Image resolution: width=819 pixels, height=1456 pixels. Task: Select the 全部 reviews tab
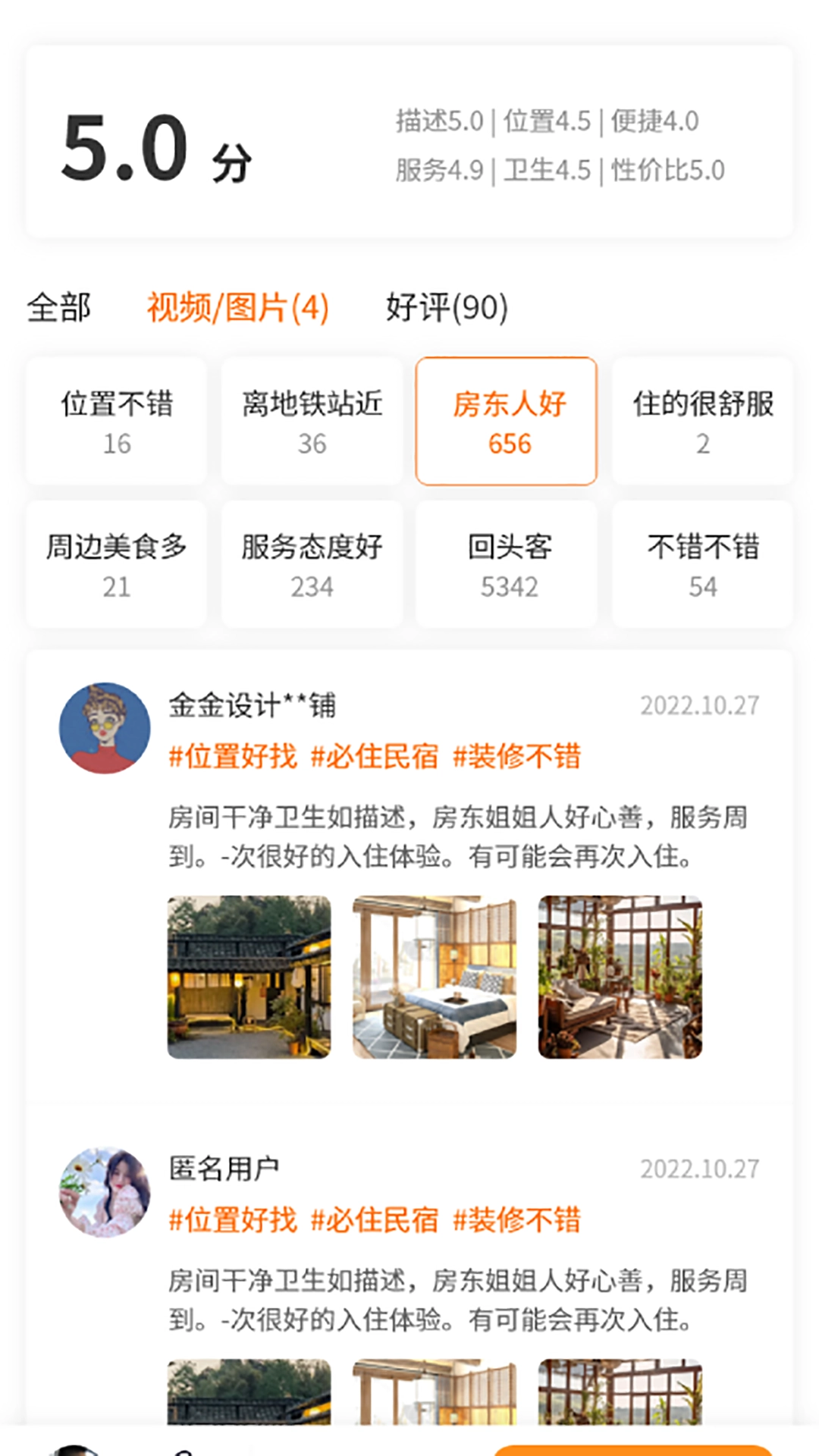(x=58, y=308)
